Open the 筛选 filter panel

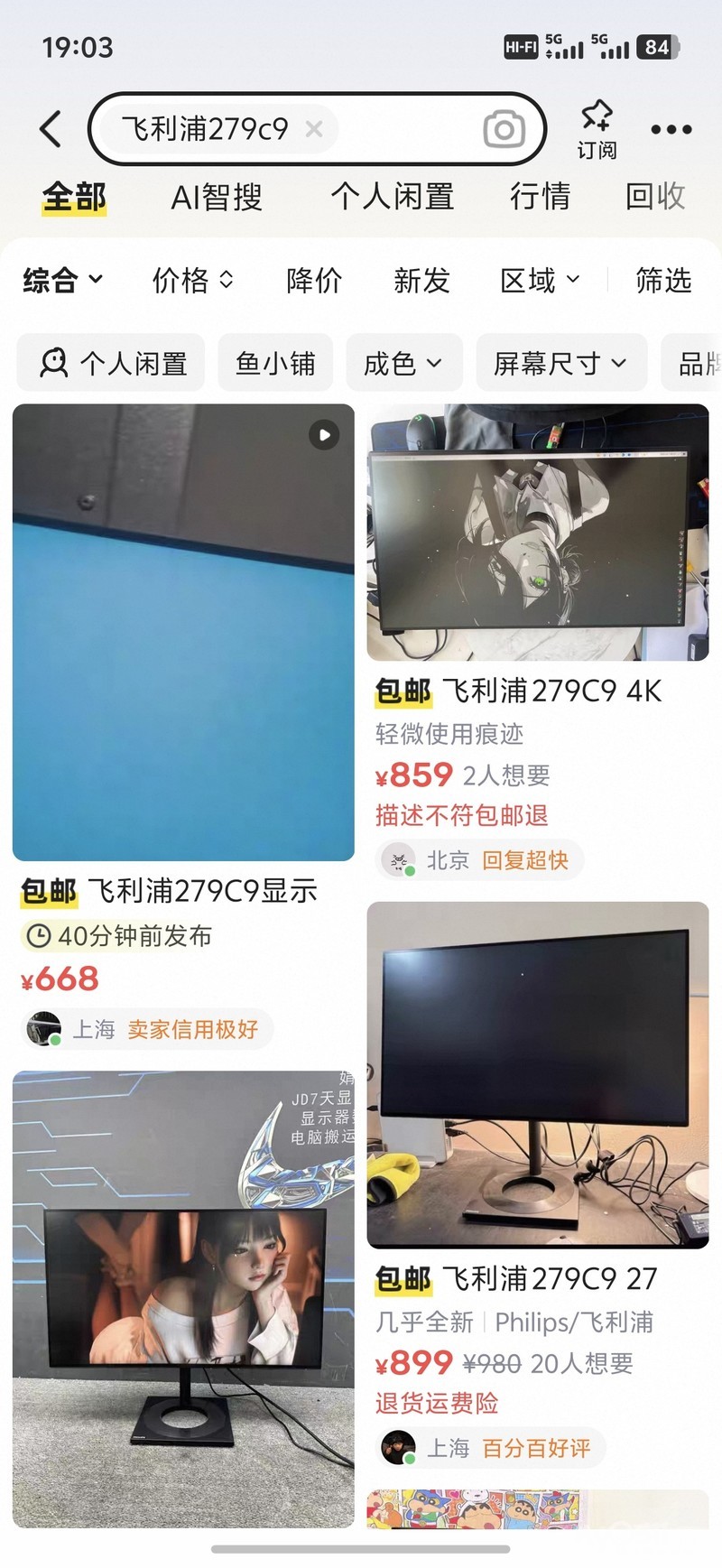click(x=663, y=281)
